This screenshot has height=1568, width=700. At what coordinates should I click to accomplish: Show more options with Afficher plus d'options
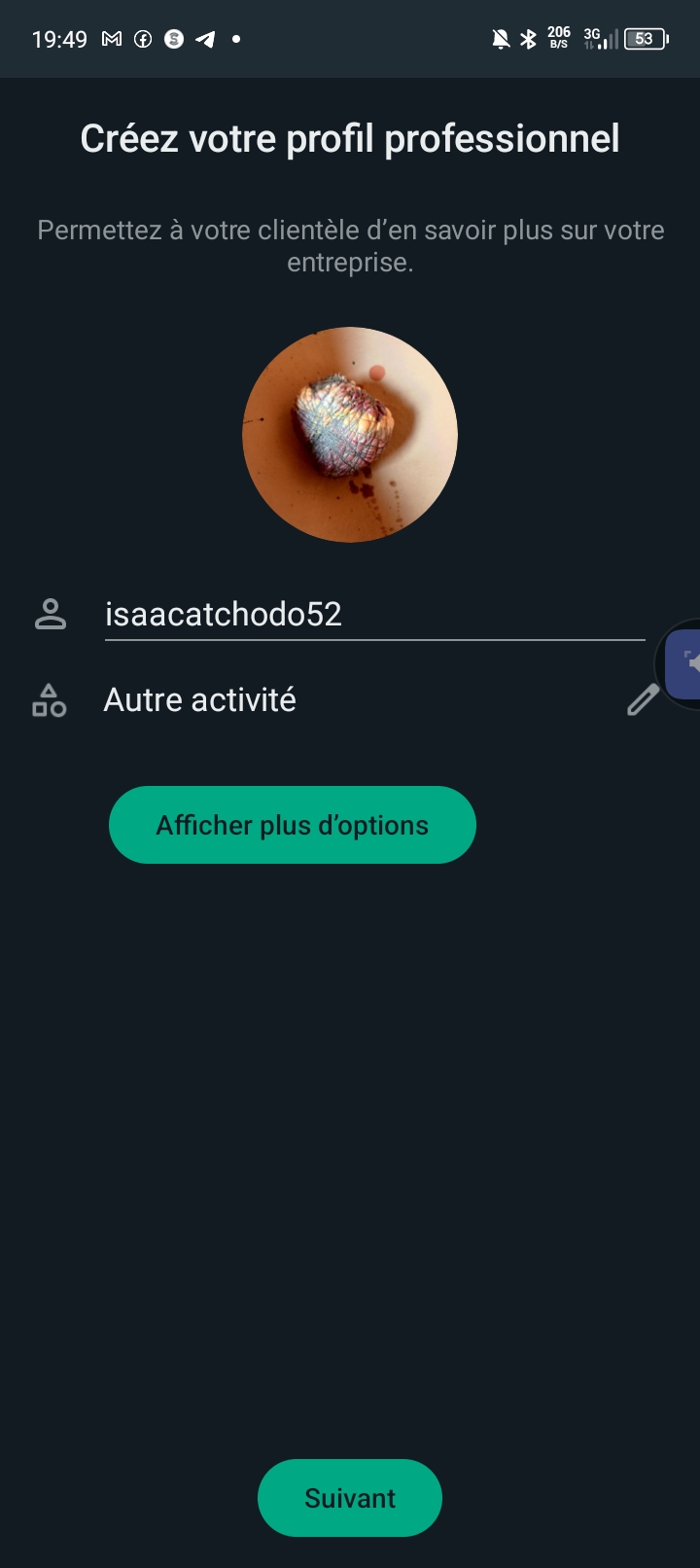293,825
